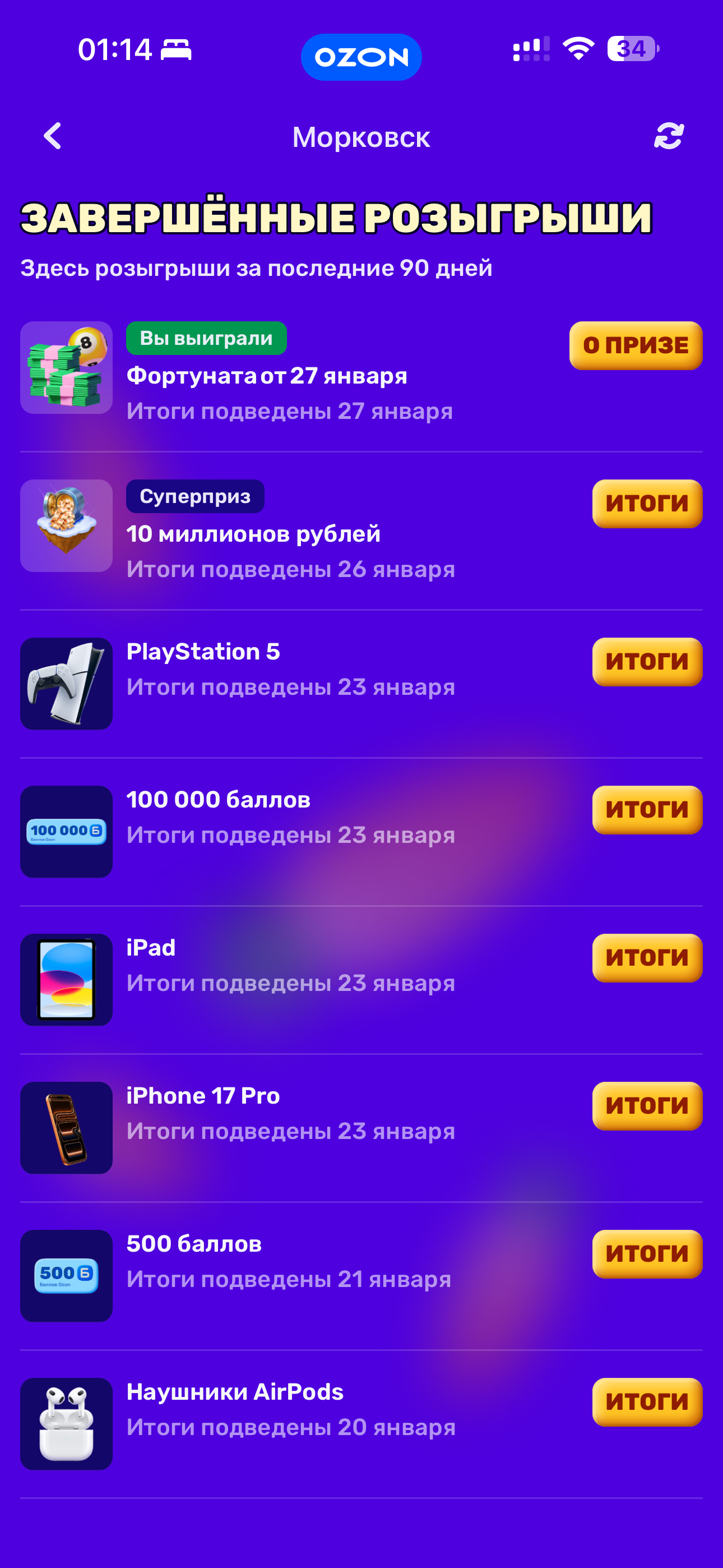723x1568 pixels.
Task: Open О призе for Фортуната от 27 января
Action: [x=636, y=346]
